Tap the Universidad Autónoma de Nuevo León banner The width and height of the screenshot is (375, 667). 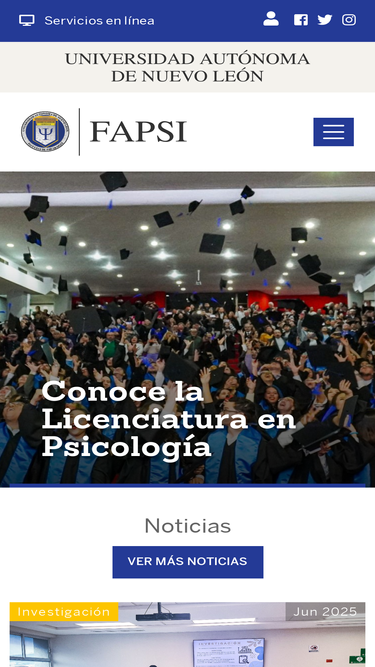point(187,67)
